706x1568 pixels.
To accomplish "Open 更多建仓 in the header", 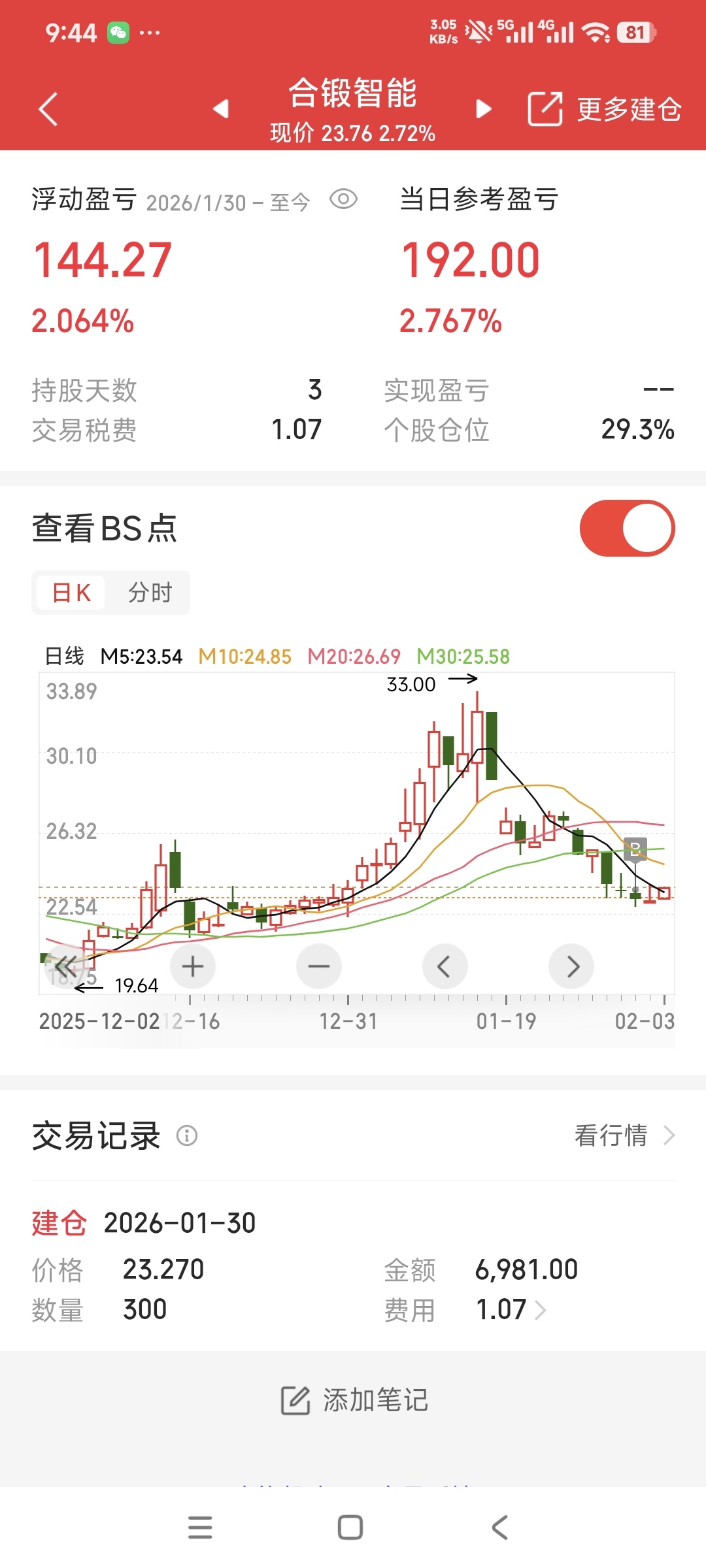I will 605,109.
